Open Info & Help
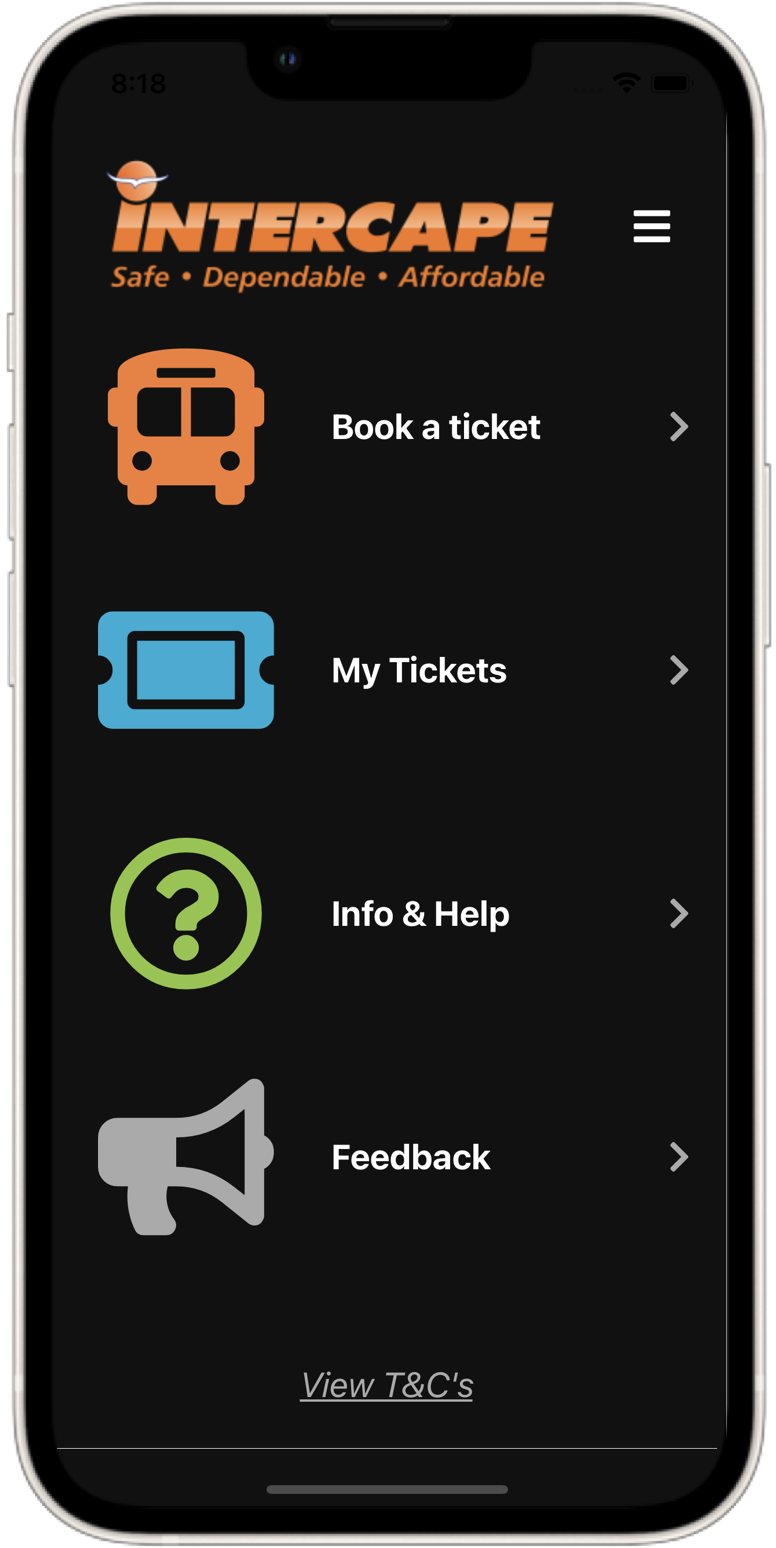The width and height of the screenshot is (776, 1548). point(392,914)
